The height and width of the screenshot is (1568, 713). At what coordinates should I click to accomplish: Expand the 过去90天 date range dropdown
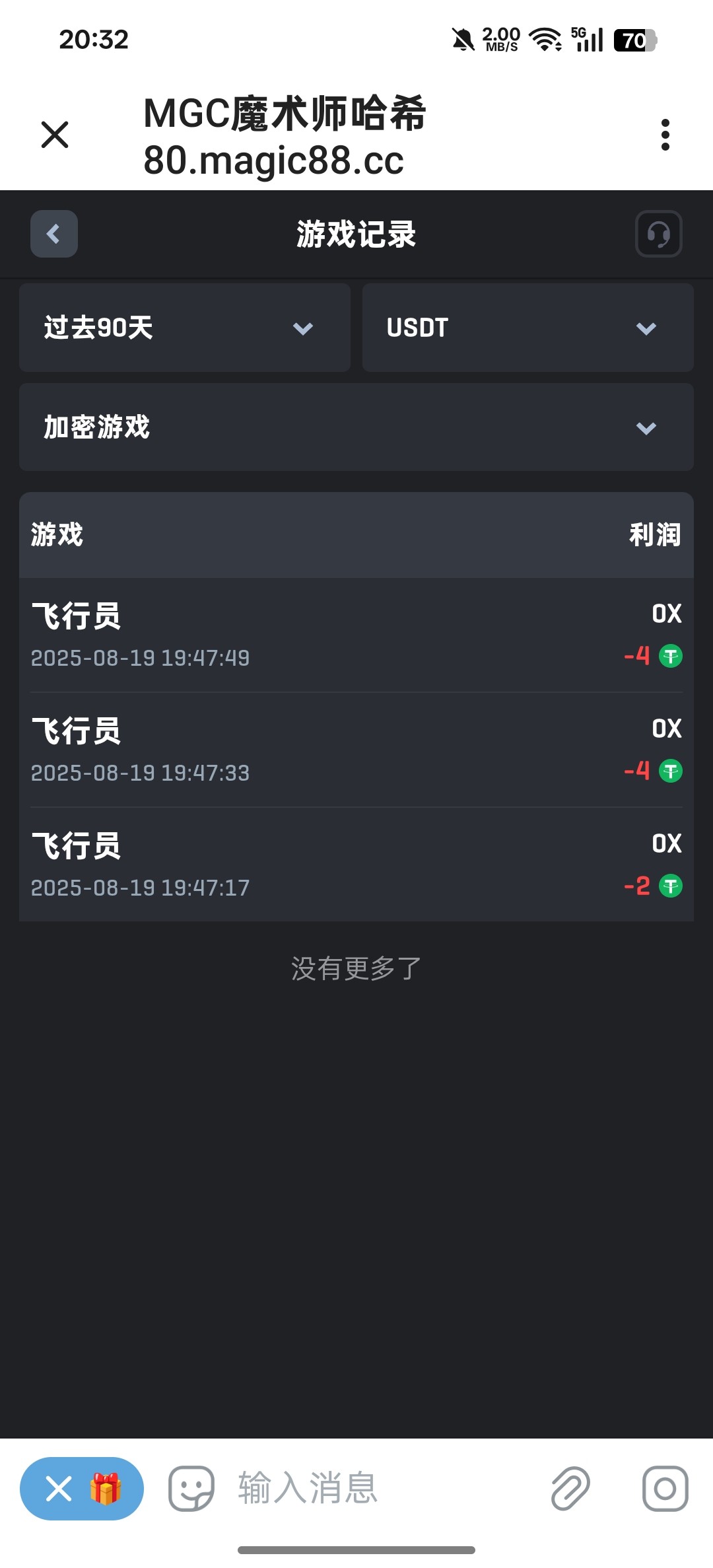tap(185, 328)
